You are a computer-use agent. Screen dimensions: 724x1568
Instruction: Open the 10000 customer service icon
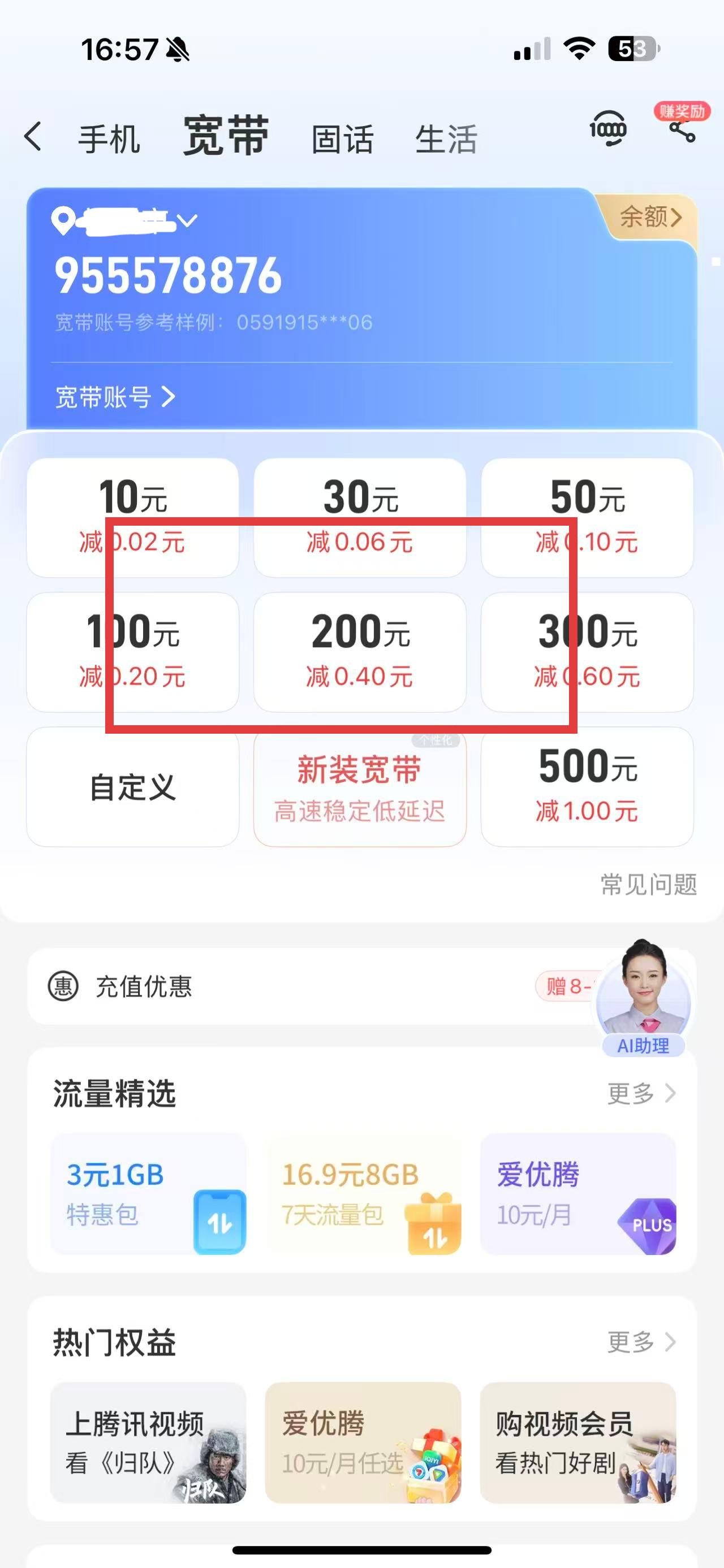click(x=607, y=129)
